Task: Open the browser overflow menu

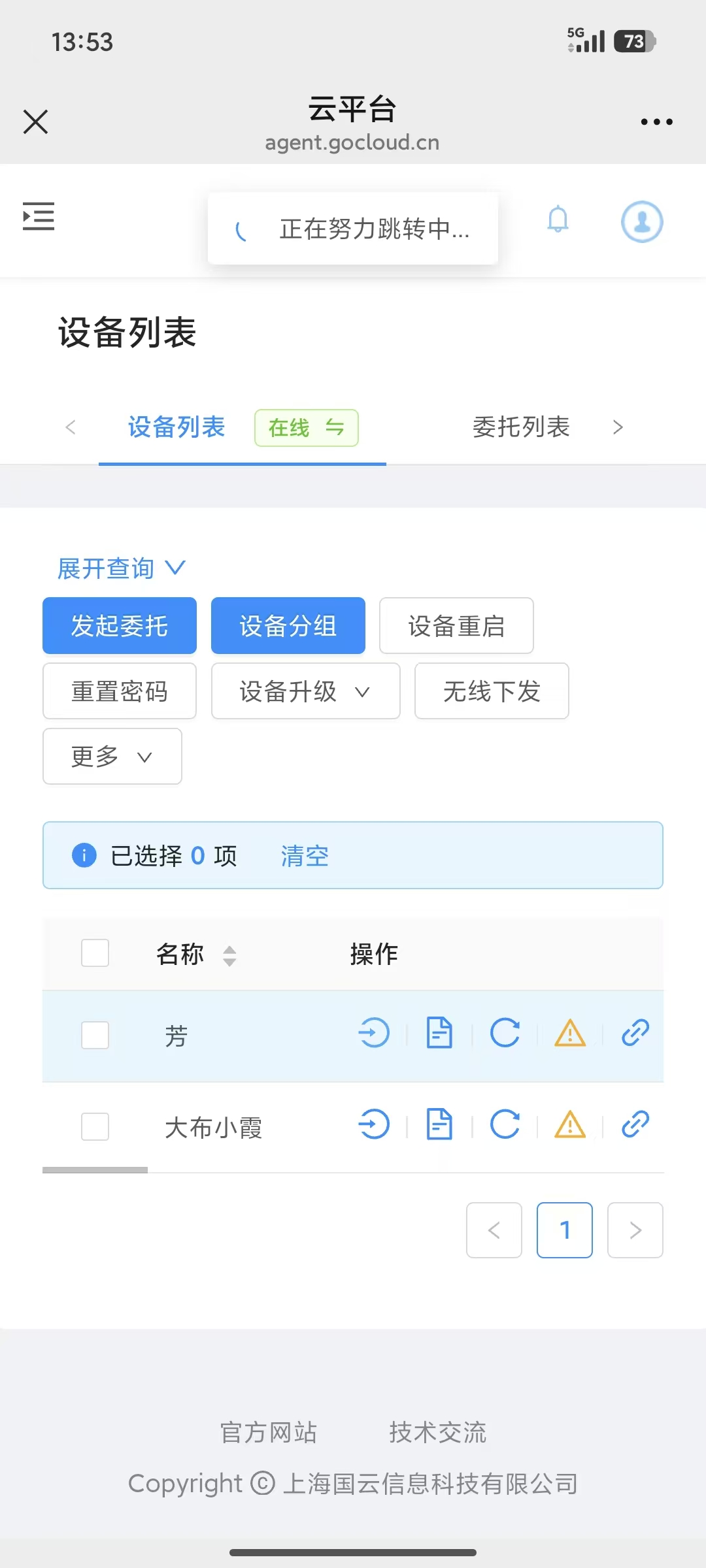Action: (656, 122)
